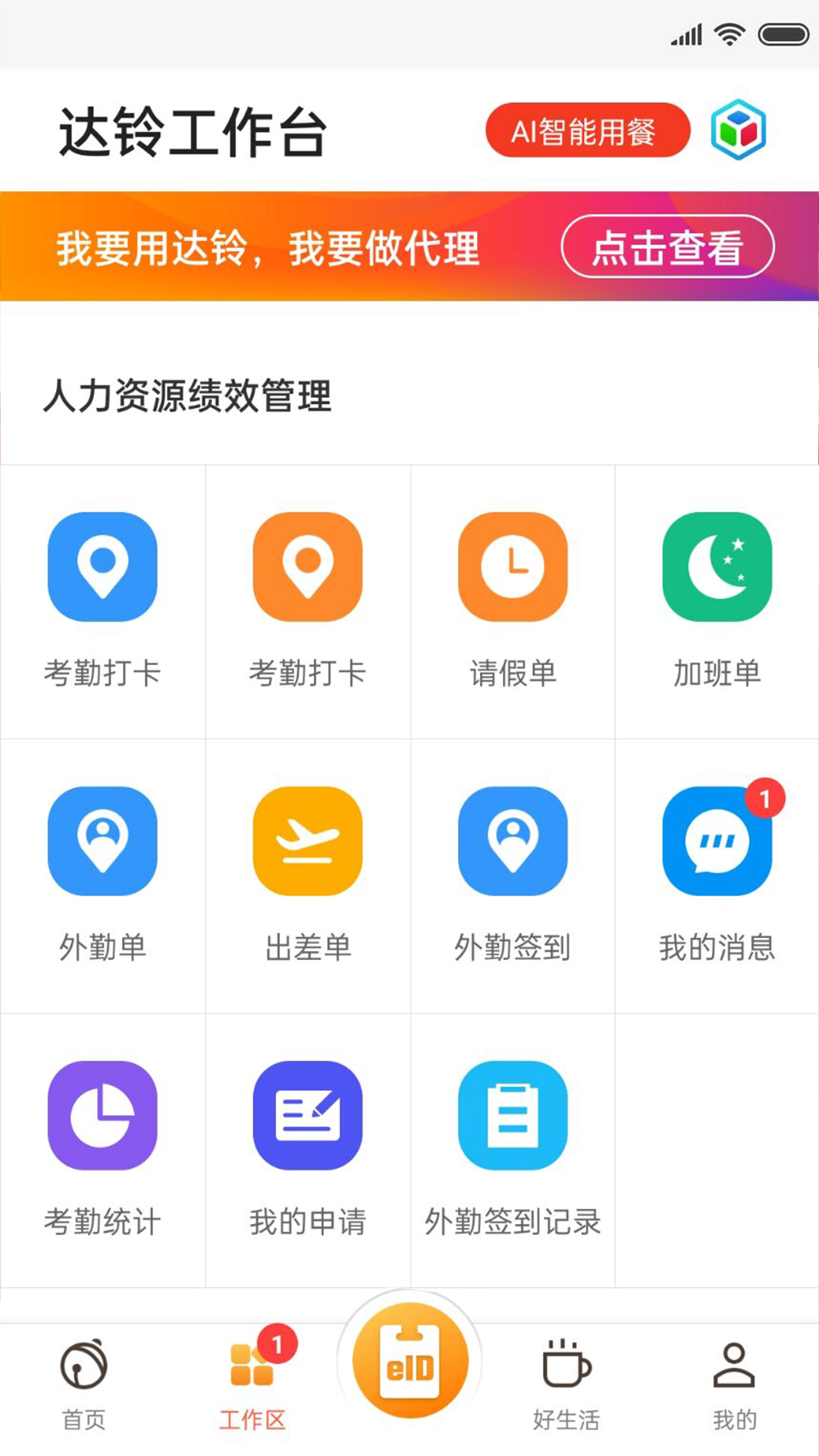Open 请假单 leave request

513,566
